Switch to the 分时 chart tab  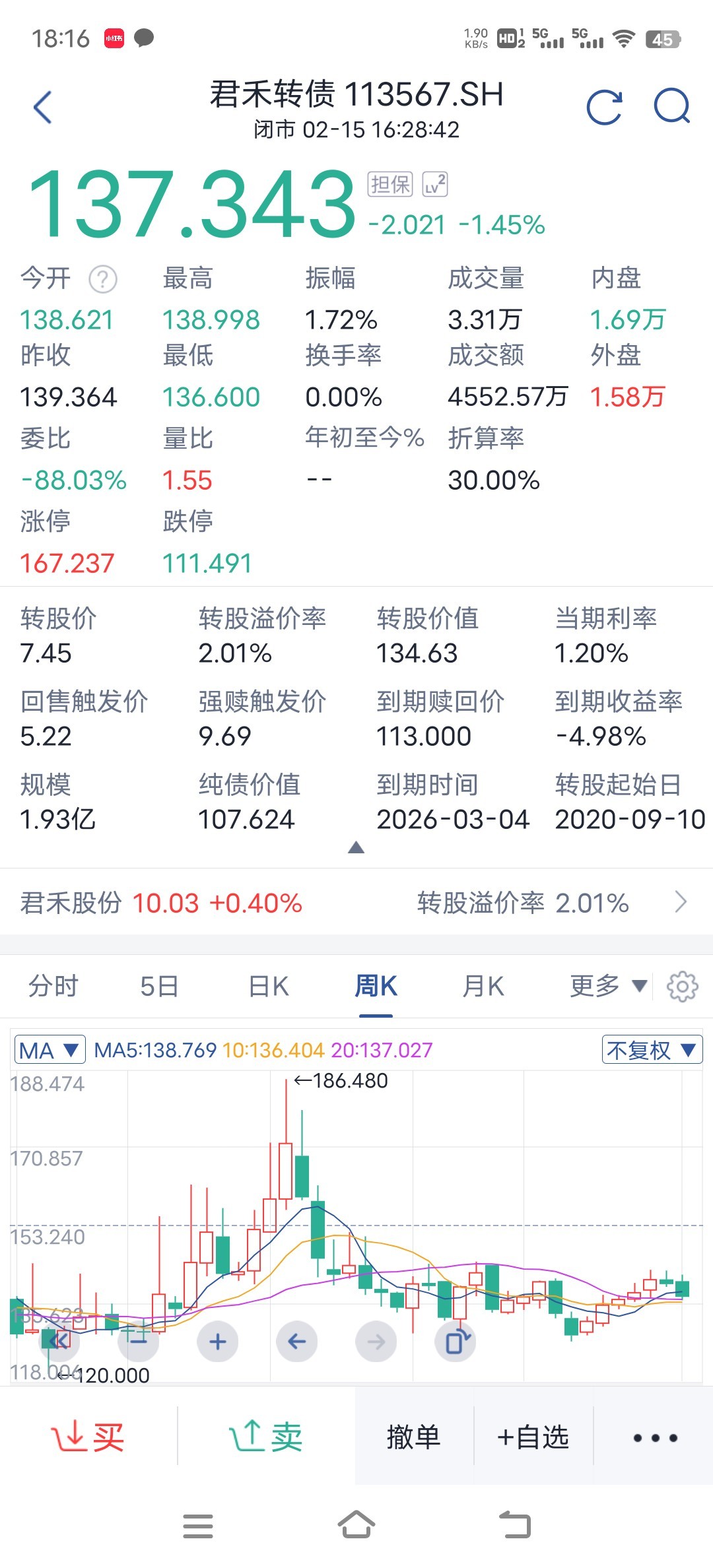coord(53,987)
